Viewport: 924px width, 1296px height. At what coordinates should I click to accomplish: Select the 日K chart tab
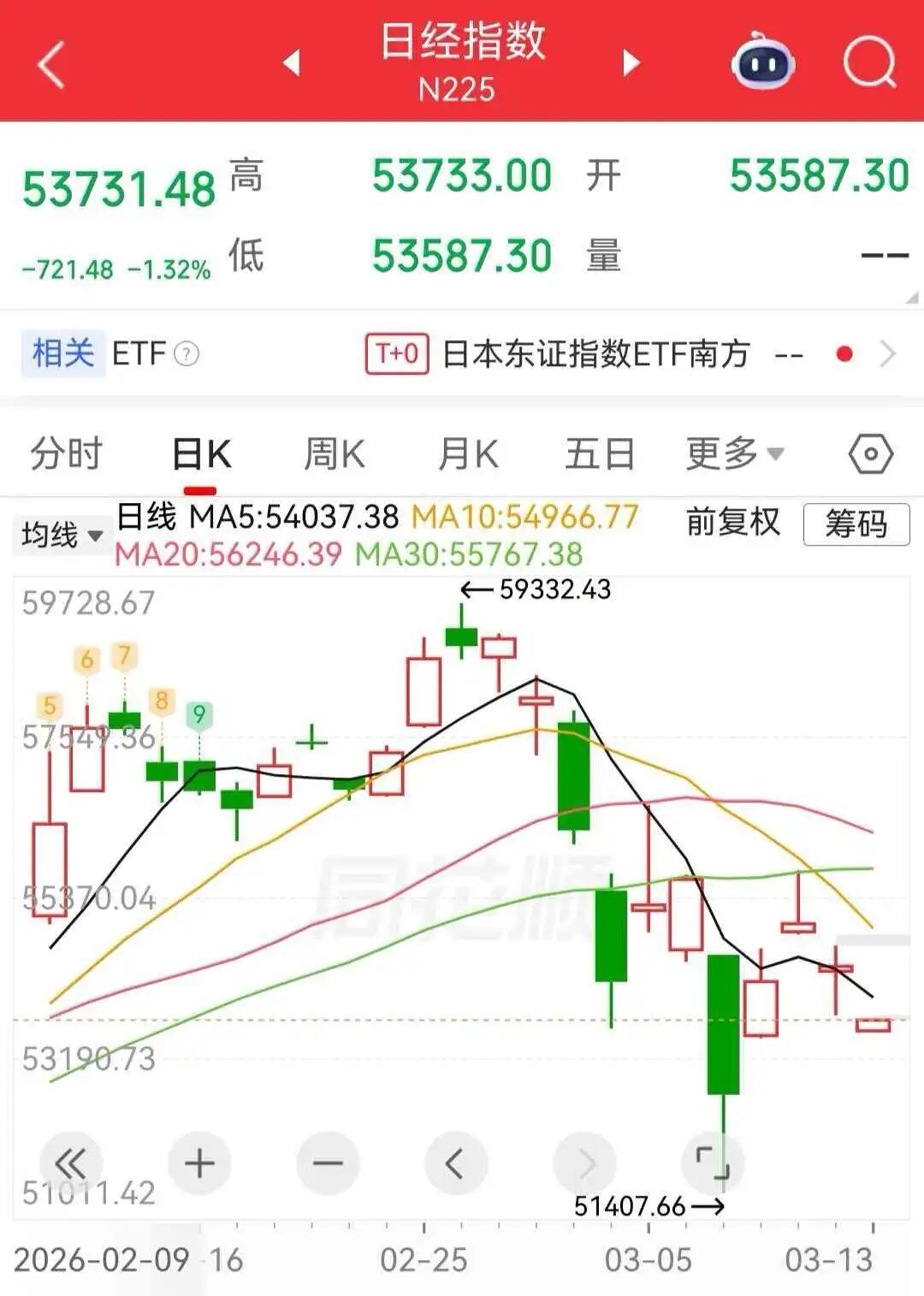point(201,453)
